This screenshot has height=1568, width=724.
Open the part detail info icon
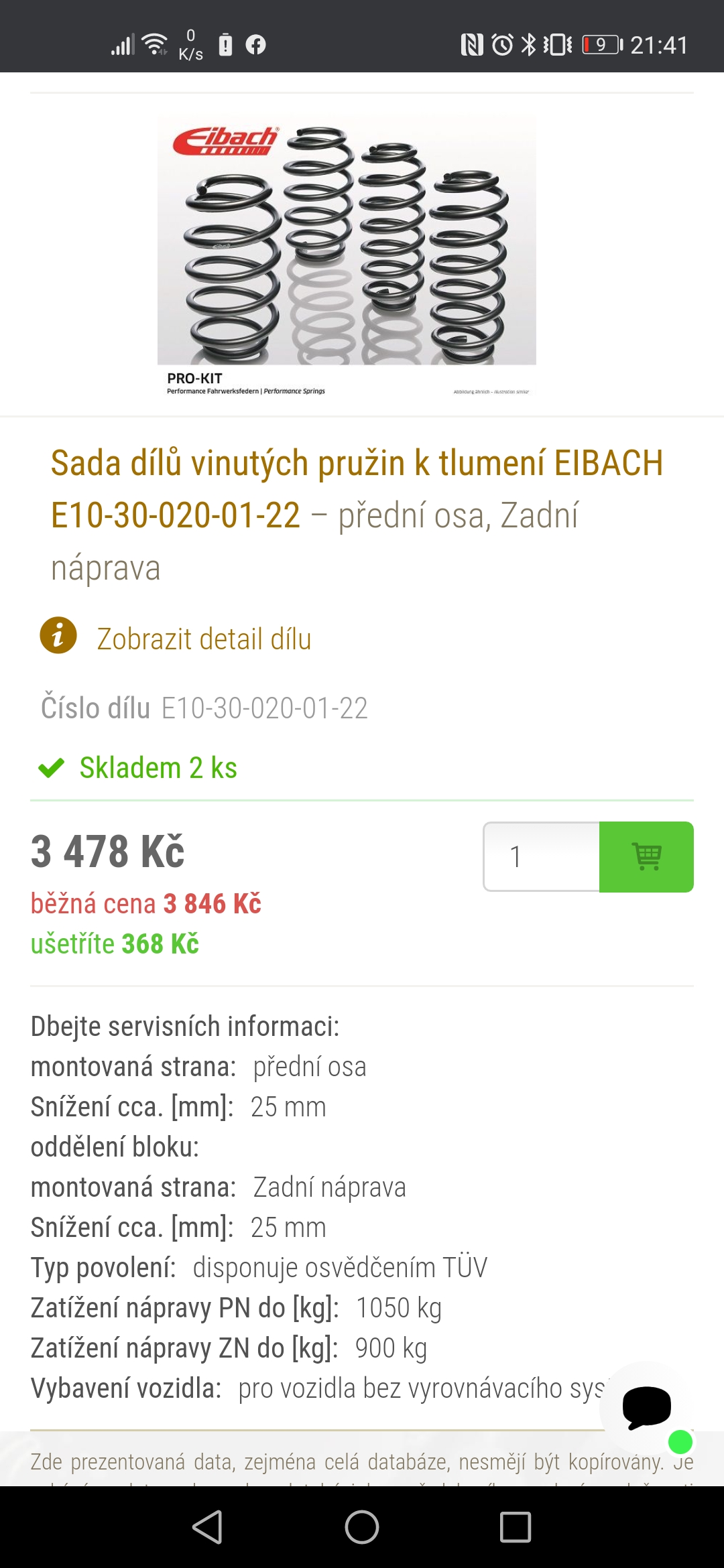(x=58, y=635)
